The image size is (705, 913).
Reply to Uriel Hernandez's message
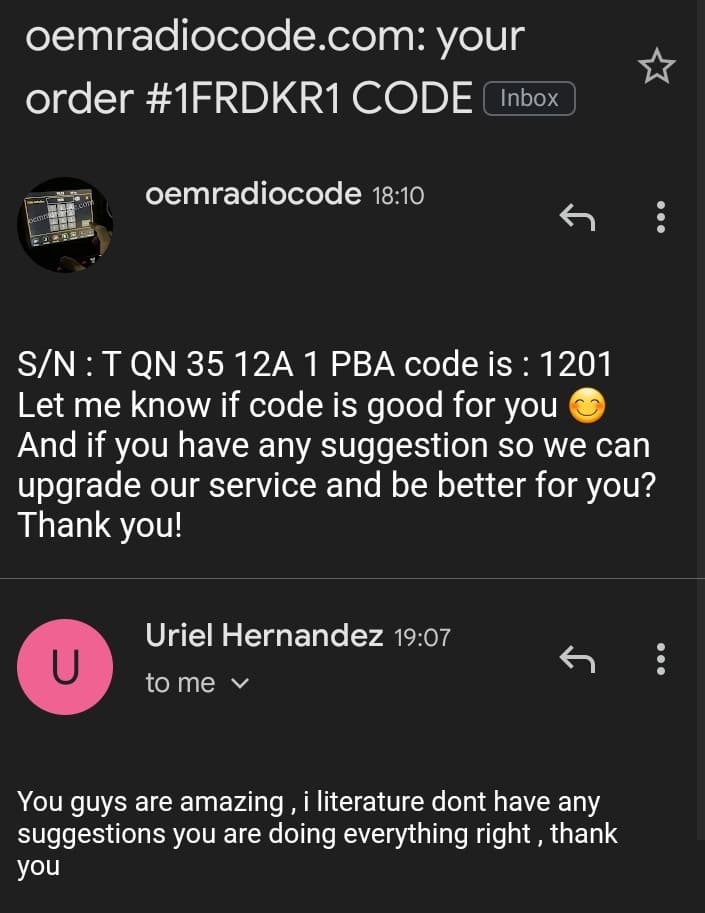tap(577, 658)
